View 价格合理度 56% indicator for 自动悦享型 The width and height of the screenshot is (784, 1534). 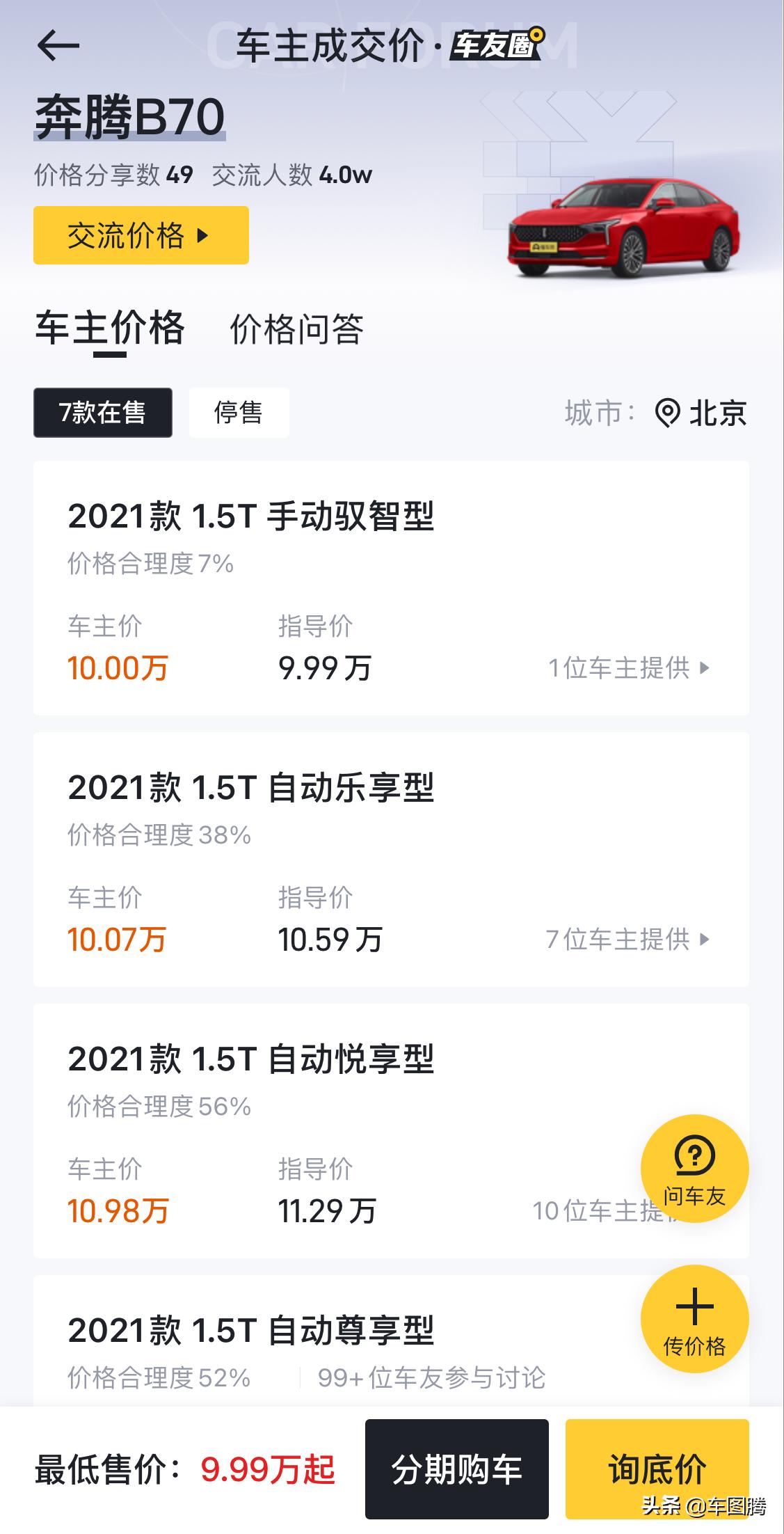[158, 1105]
